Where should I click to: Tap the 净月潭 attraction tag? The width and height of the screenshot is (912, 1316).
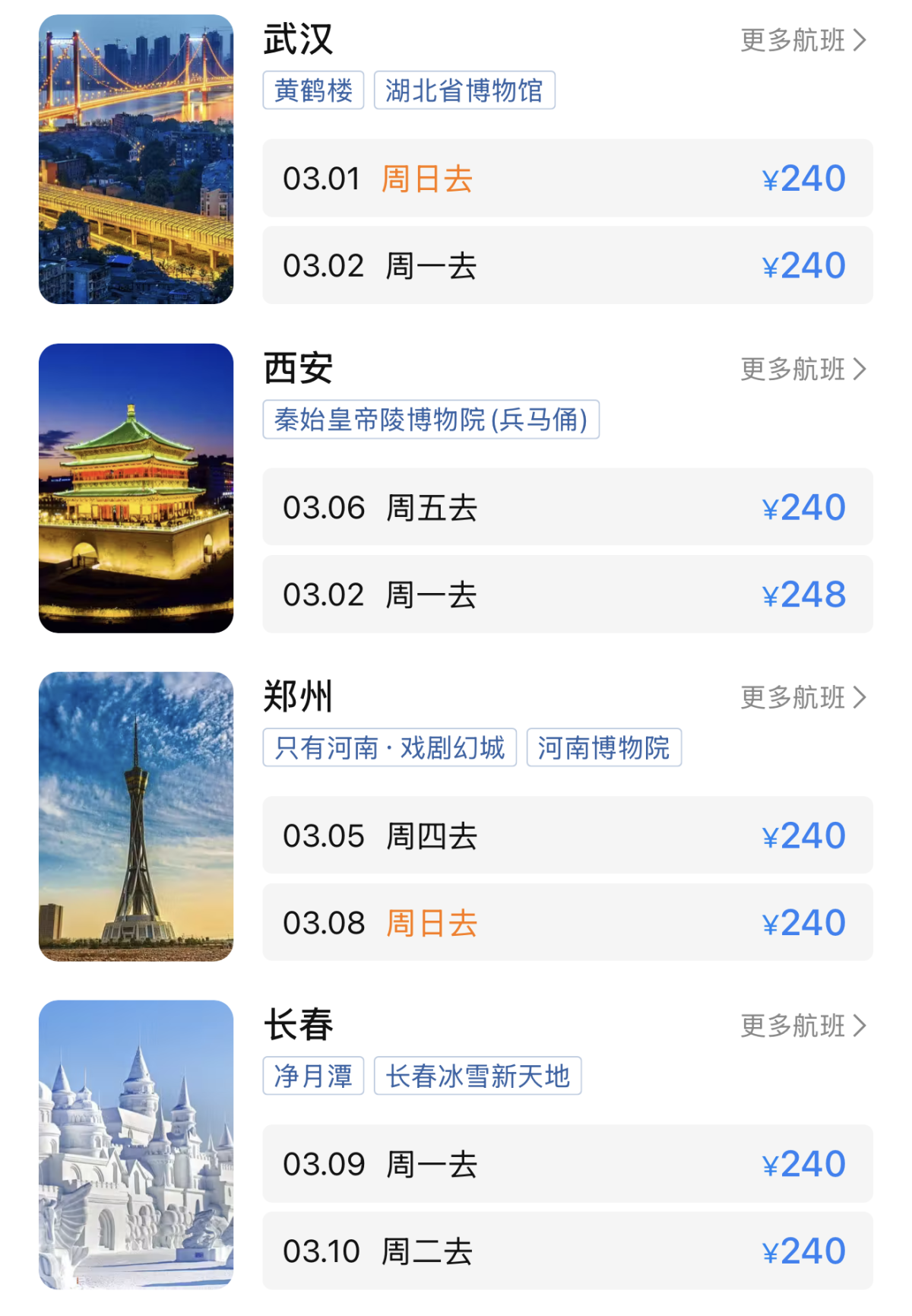tap(313, 1076)
